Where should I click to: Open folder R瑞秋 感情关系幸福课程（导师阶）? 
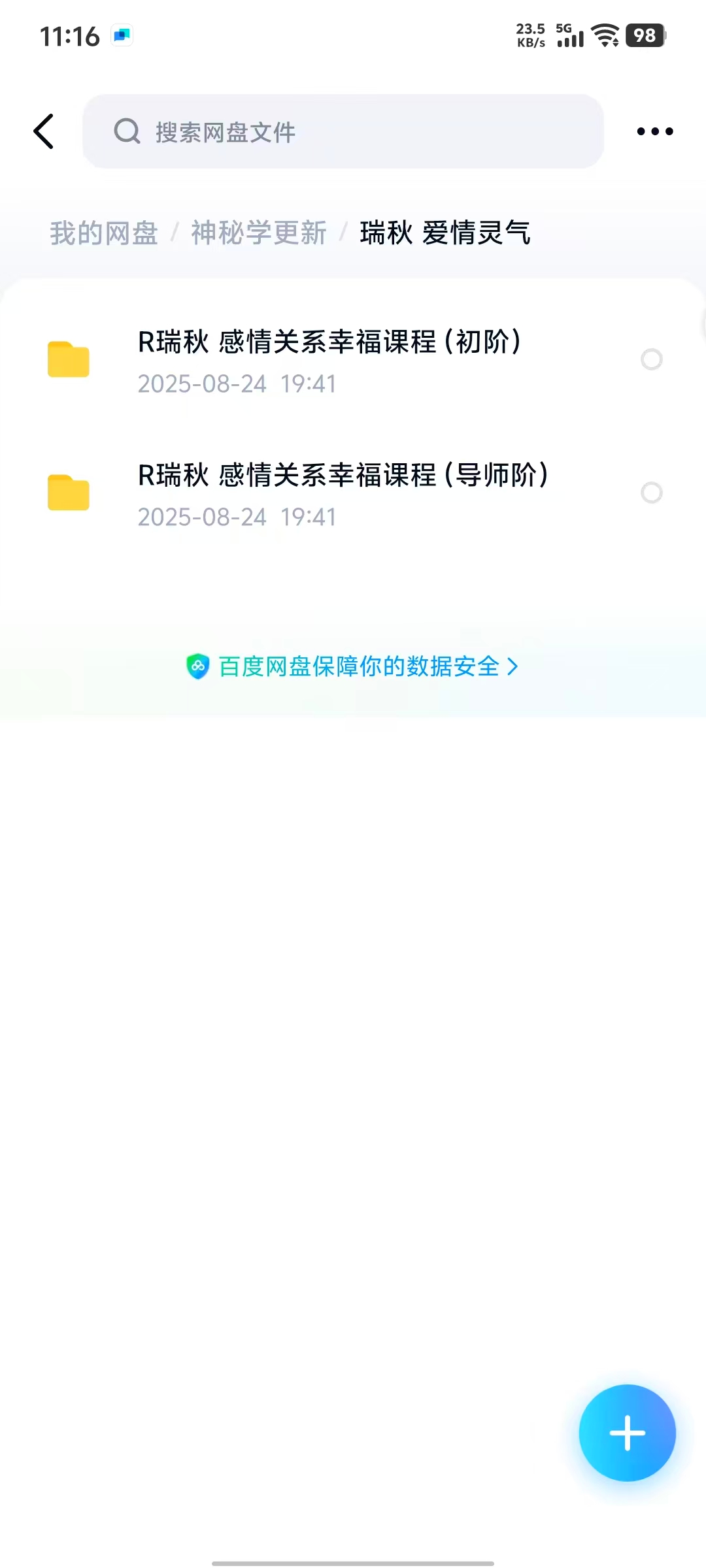click(343, 493)
